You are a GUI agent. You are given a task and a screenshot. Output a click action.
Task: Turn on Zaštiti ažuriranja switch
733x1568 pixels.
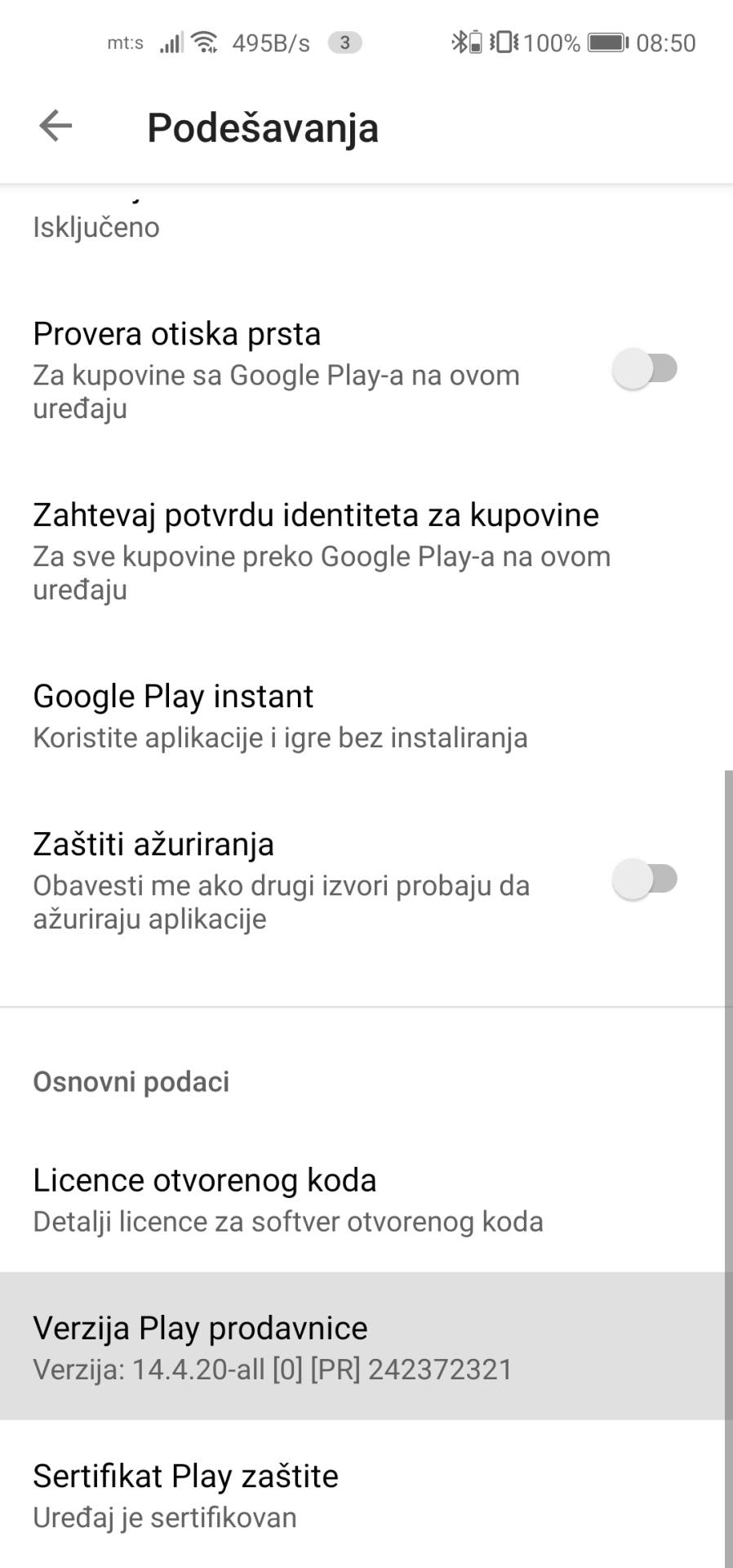point(645,880)
